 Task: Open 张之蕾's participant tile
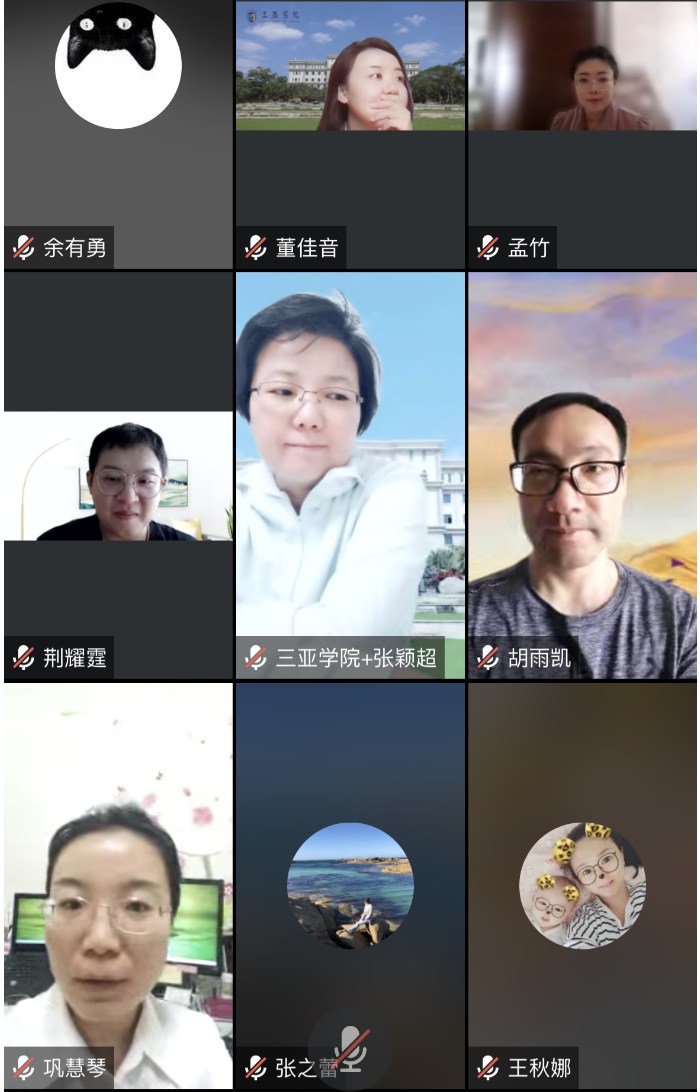coord(350,886)
